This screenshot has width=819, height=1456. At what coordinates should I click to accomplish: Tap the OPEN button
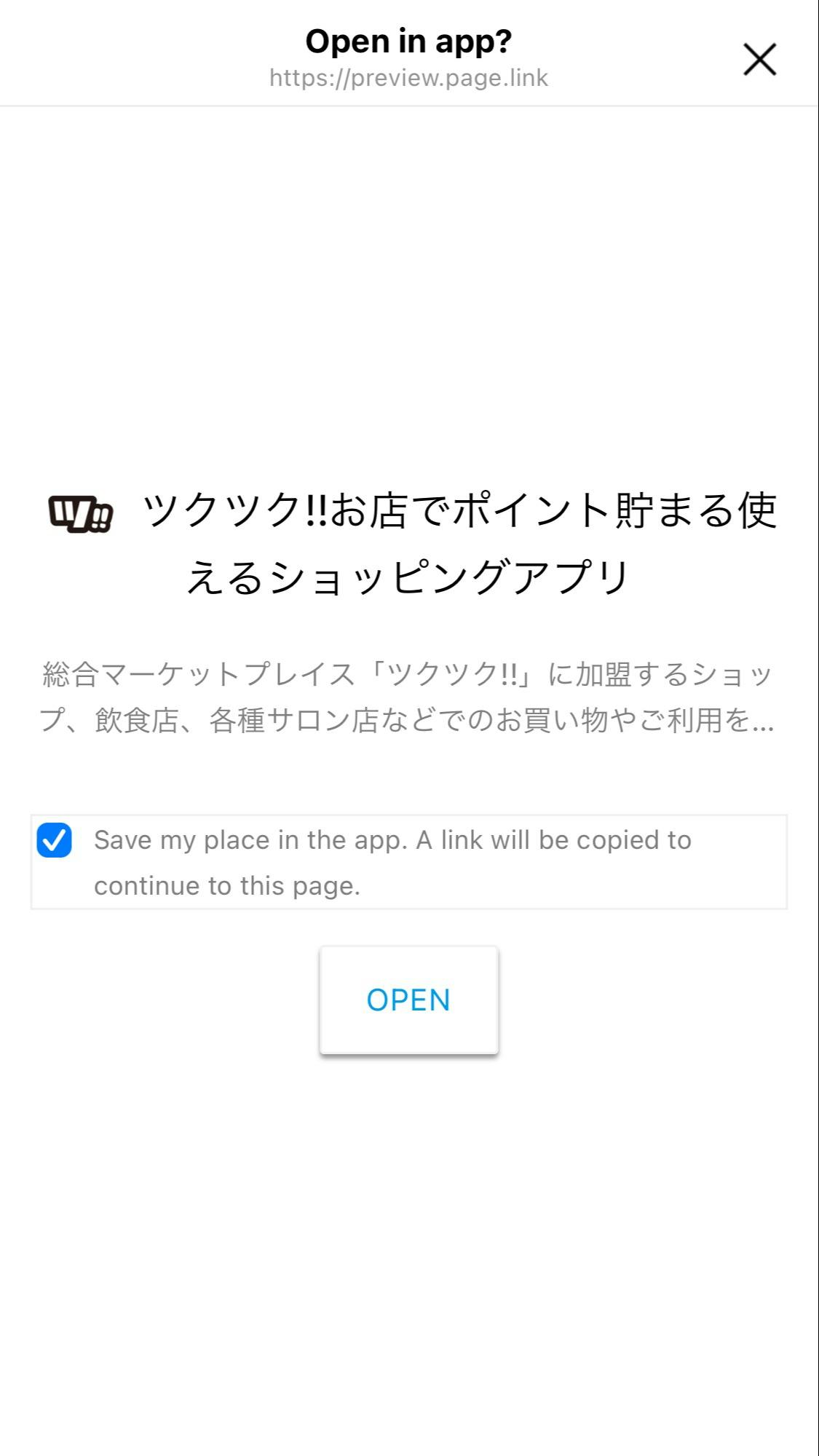coord(408,1000)
